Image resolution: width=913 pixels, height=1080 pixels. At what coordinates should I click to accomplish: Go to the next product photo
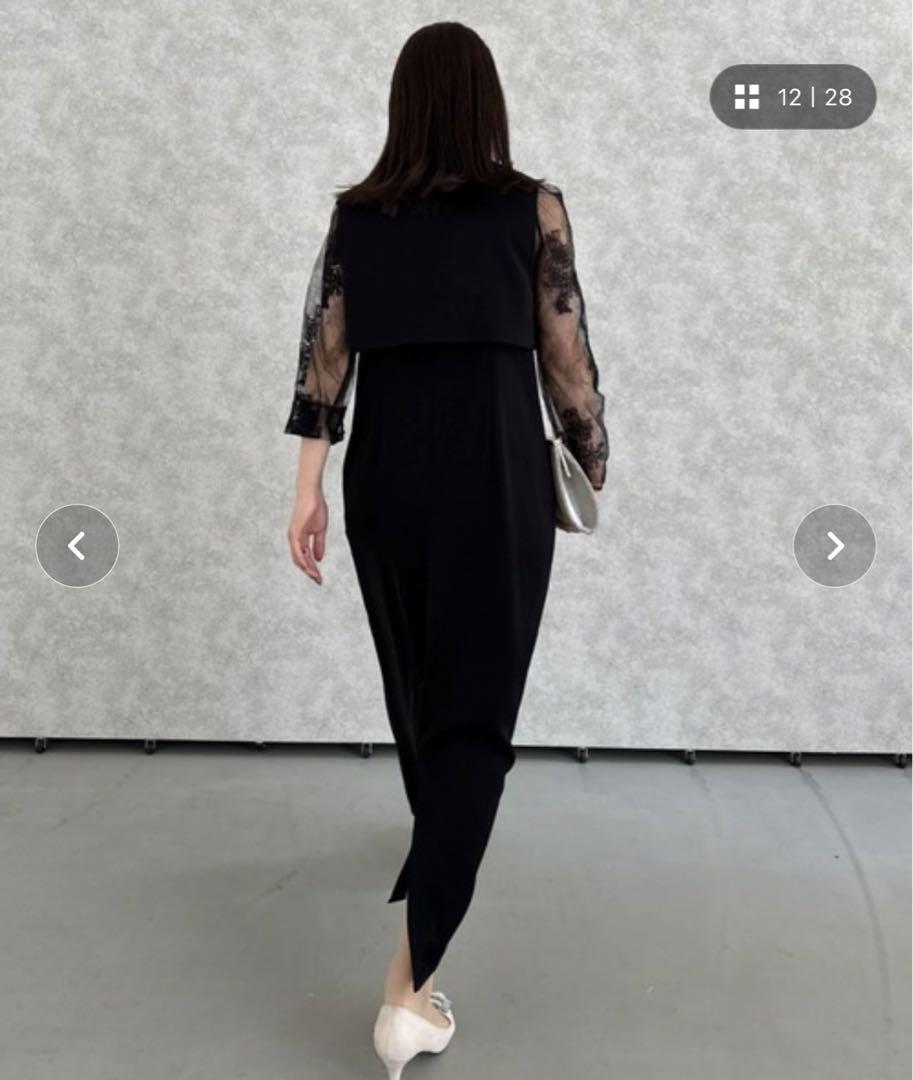(x=834, y=546)
